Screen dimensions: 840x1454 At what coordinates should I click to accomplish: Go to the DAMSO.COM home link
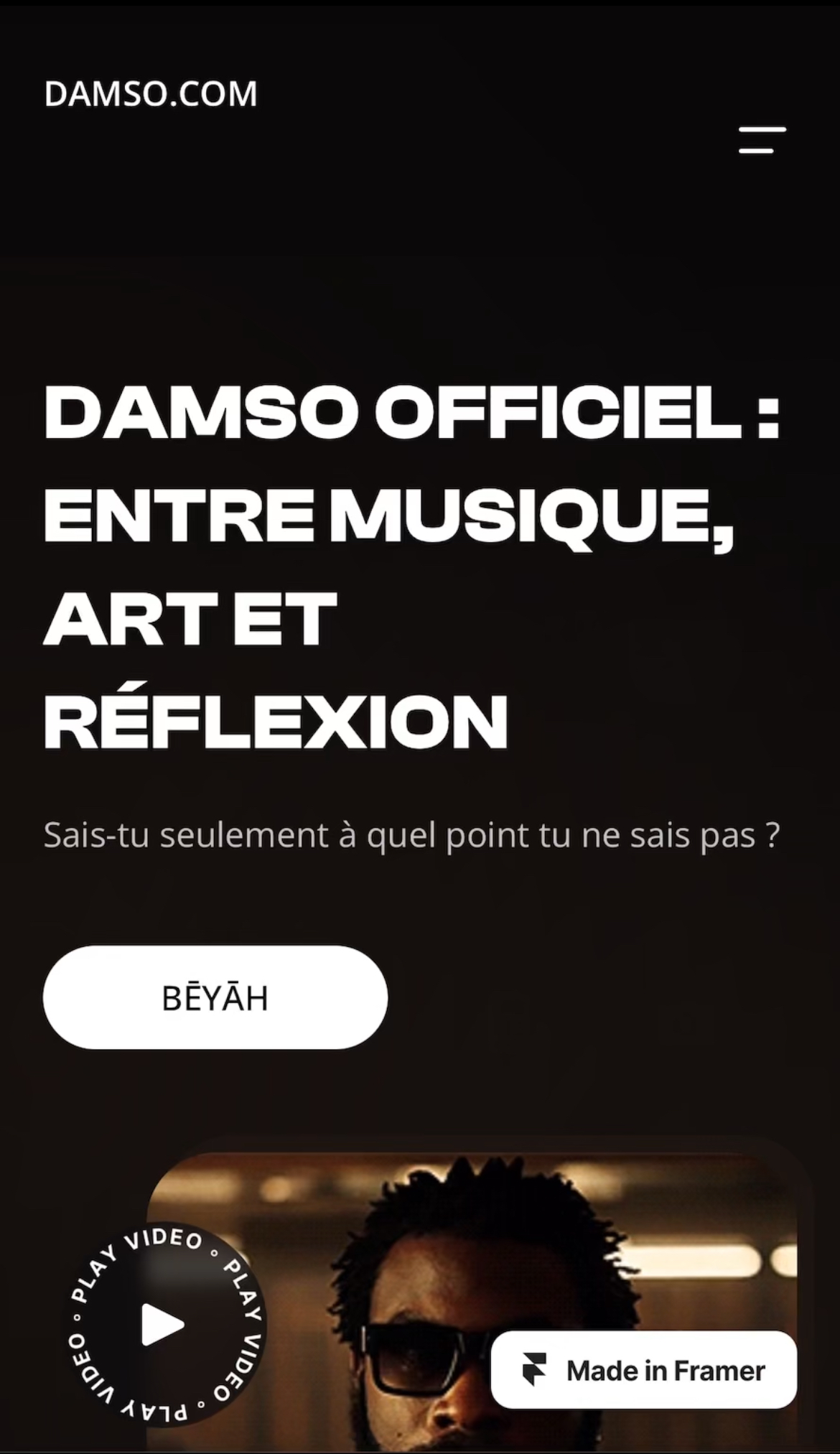(151, 95)
